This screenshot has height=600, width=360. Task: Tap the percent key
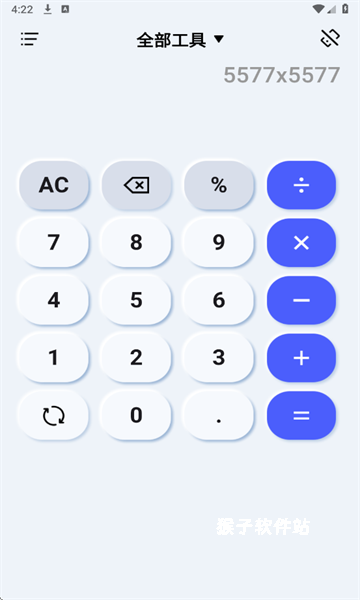coord(219,185)
